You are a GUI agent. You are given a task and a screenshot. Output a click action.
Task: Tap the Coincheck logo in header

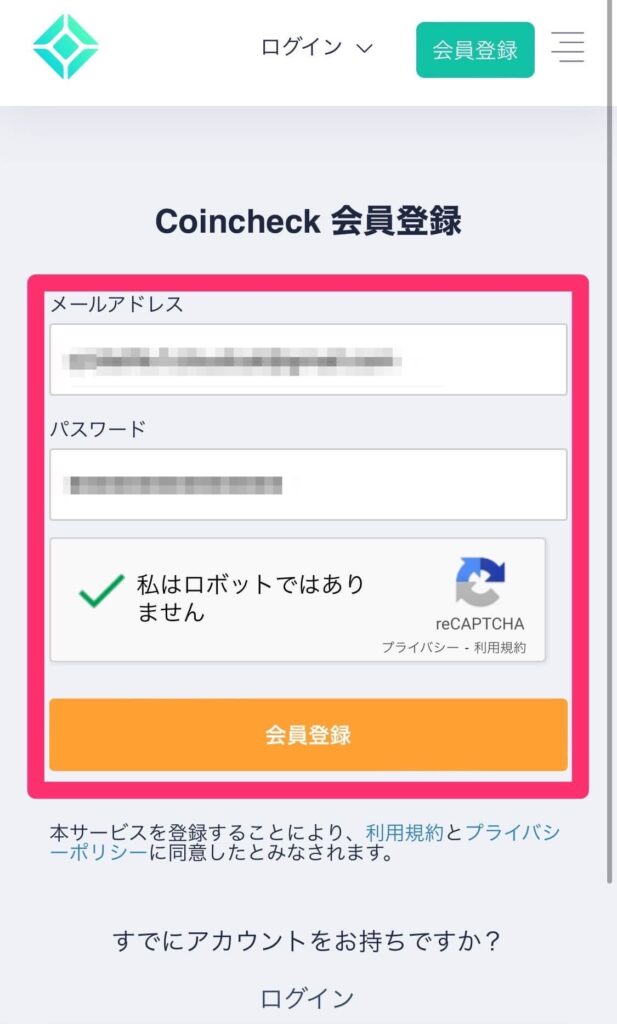(x=66, y=47)
